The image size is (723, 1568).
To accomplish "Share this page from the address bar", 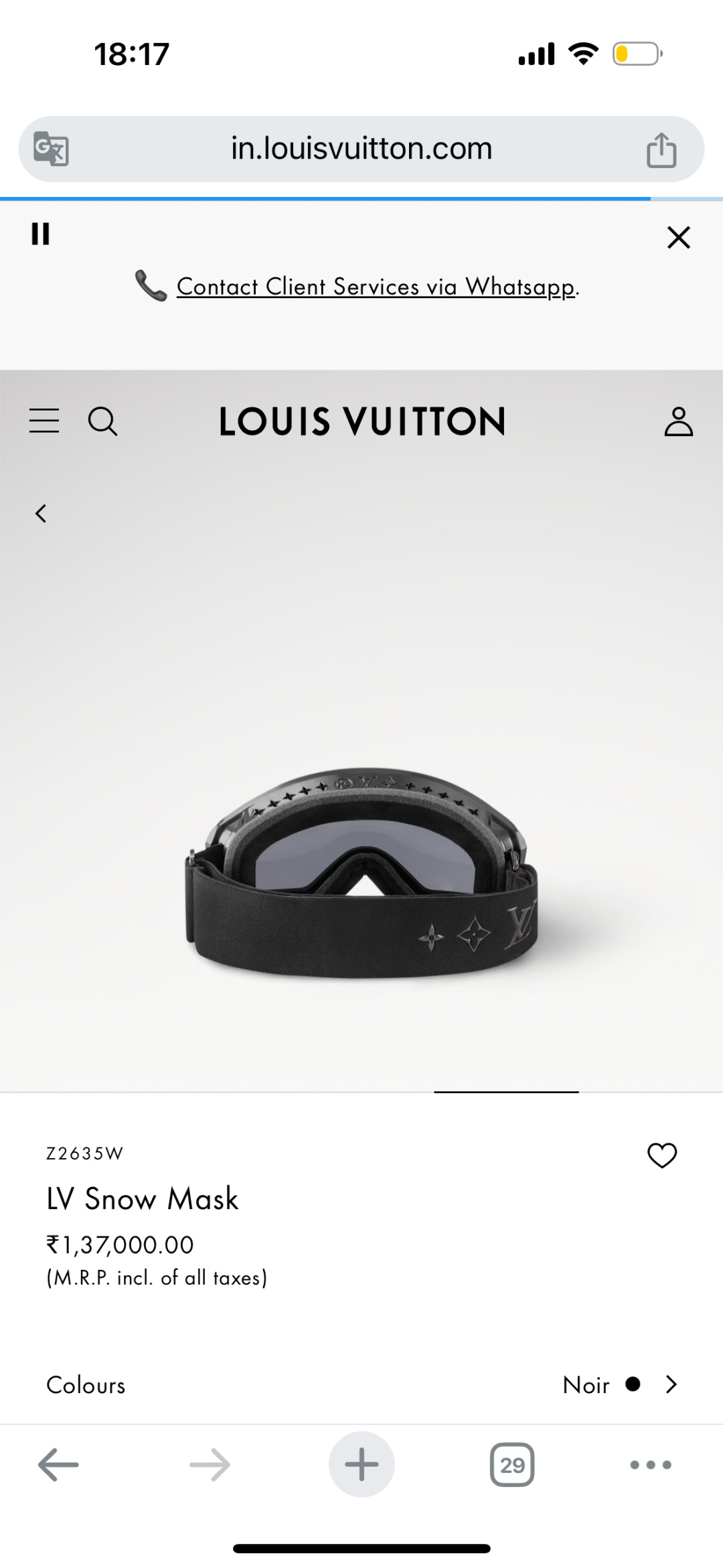I will [661, 149].
